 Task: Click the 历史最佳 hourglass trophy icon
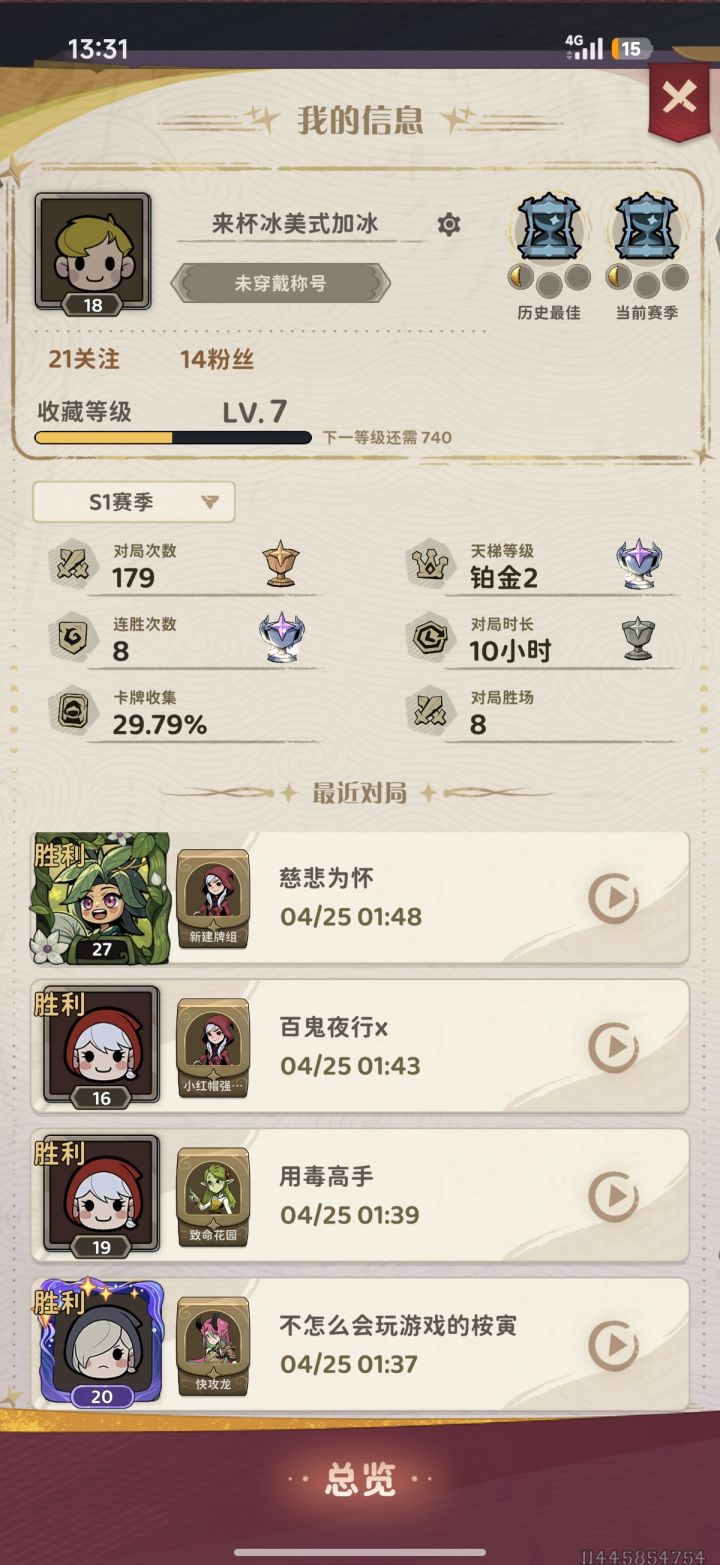[548, 232]
